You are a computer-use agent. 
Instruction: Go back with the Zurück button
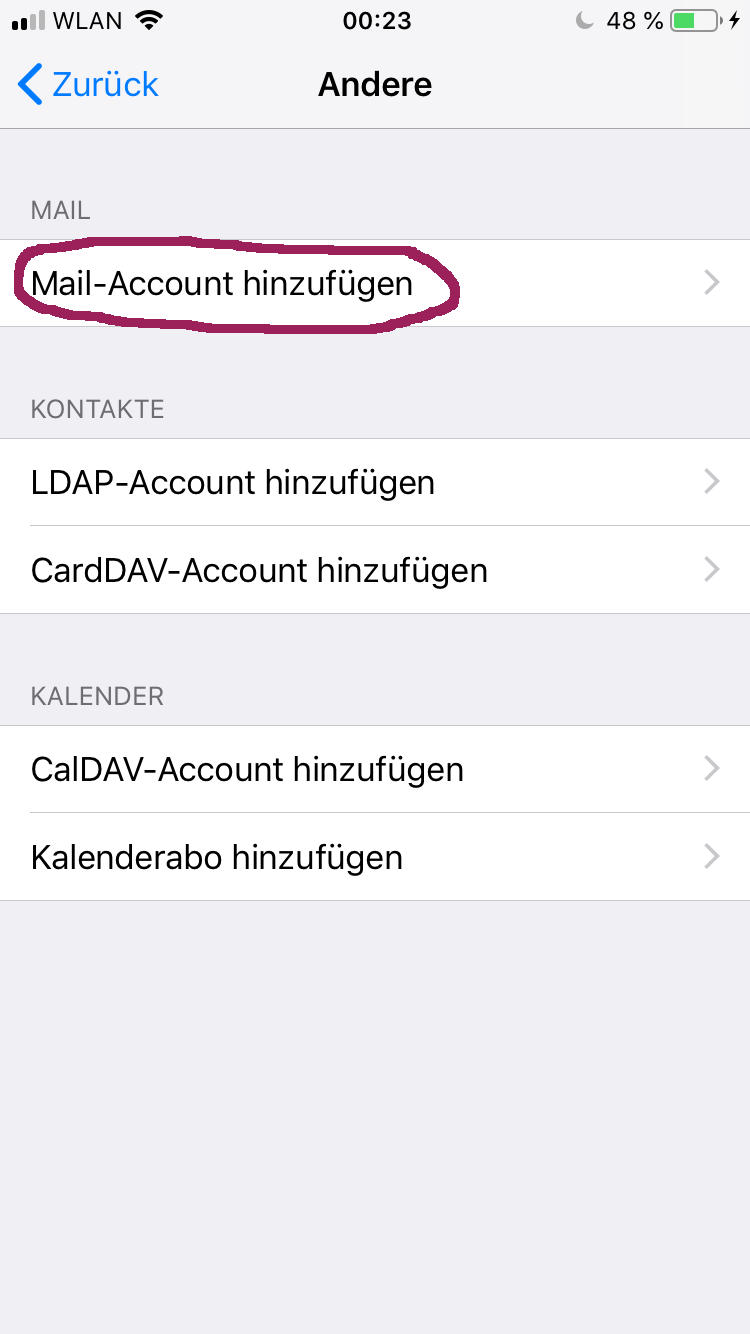88,84
